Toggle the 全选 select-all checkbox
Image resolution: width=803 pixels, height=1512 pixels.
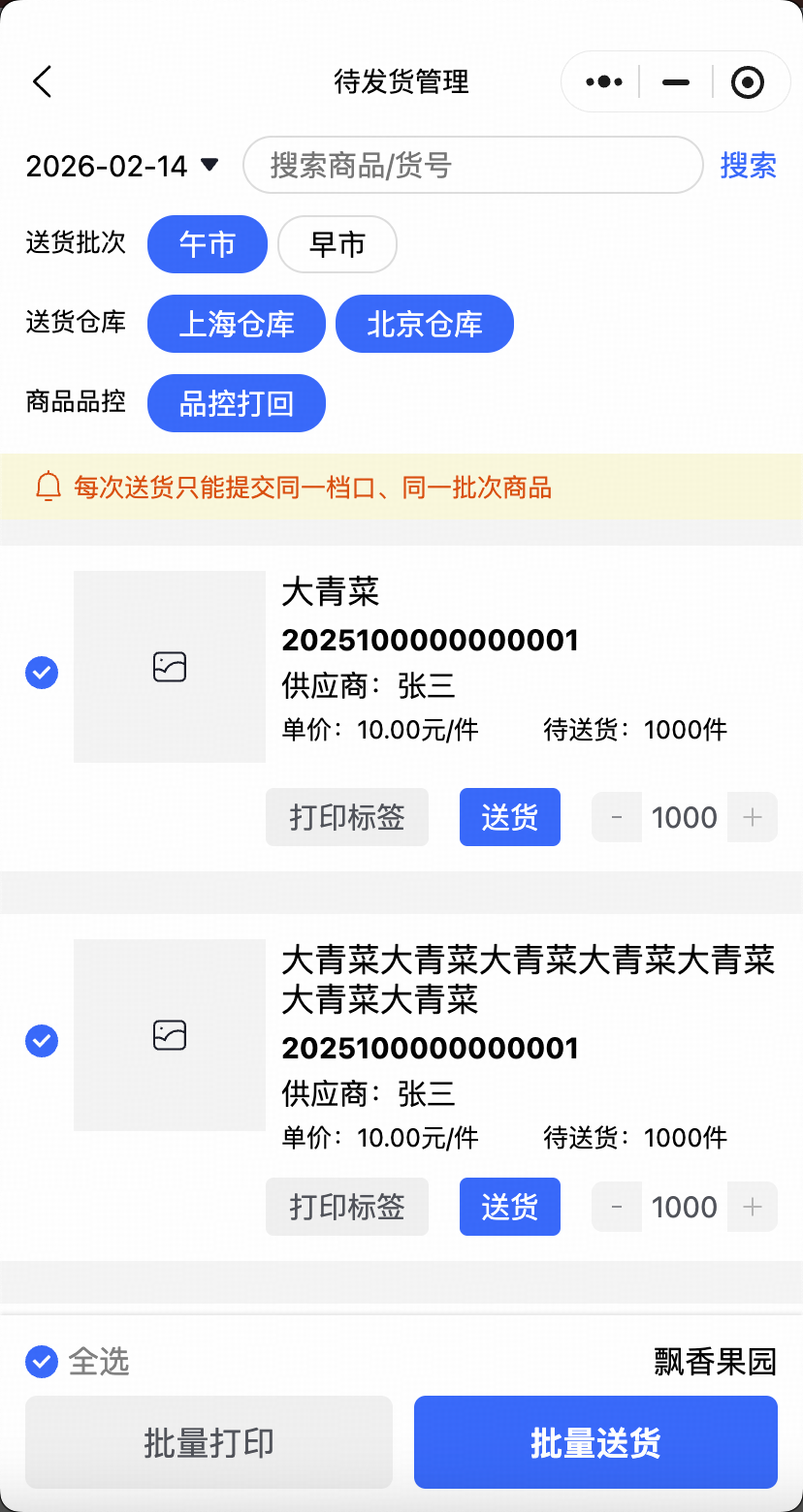42,1362
